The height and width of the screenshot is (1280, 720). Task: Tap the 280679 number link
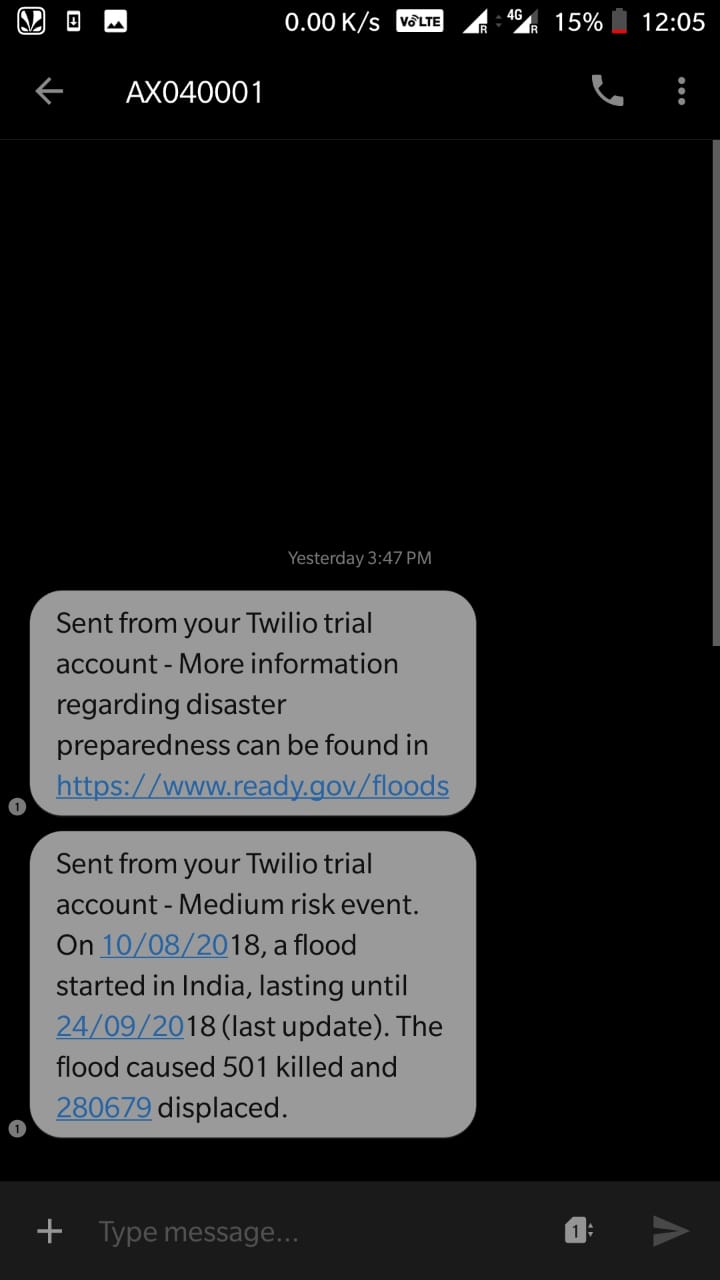tap(104, 1107)
